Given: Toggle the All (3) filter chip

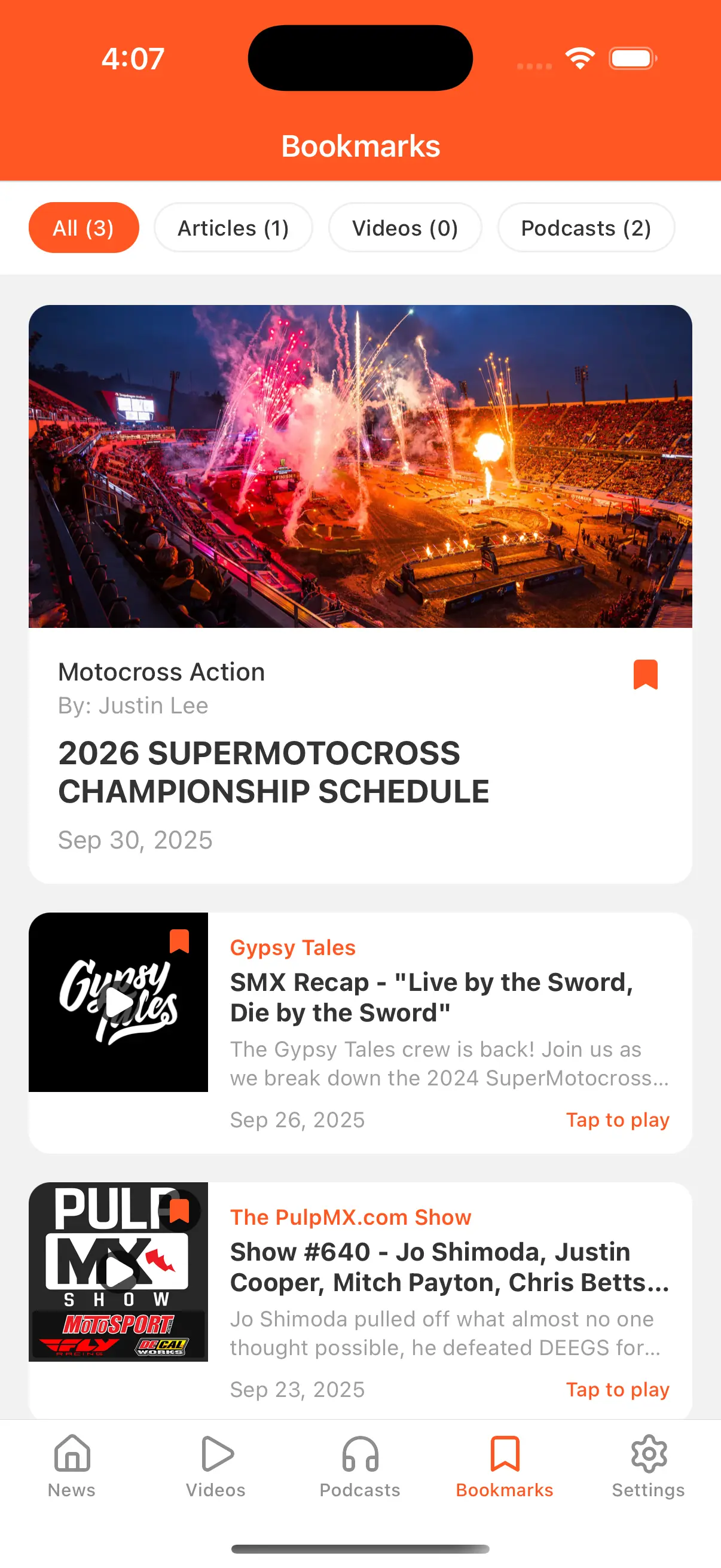Looking at the screenshot, I should coord(83,228).
